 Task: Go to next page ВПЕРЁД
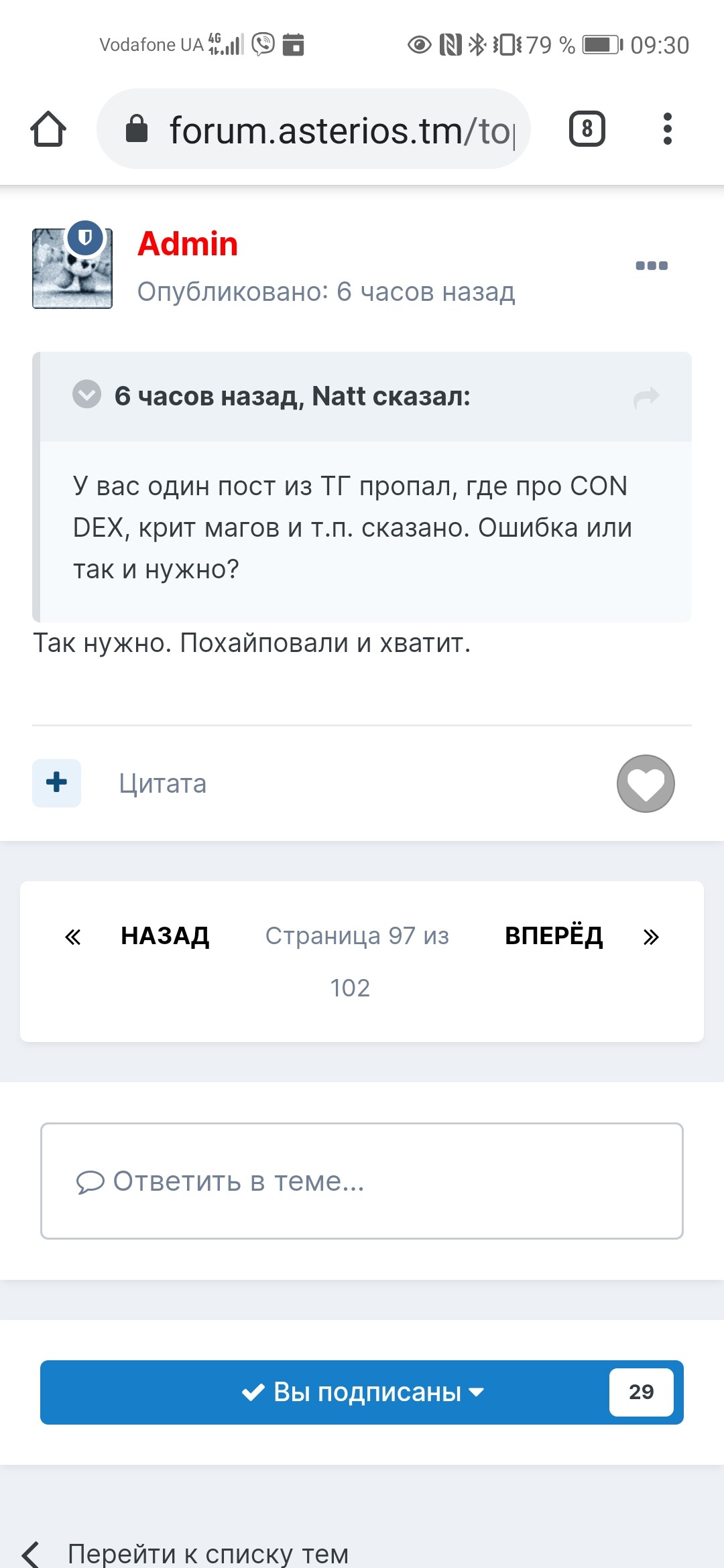pyautogui.click(x=554, y=935)
